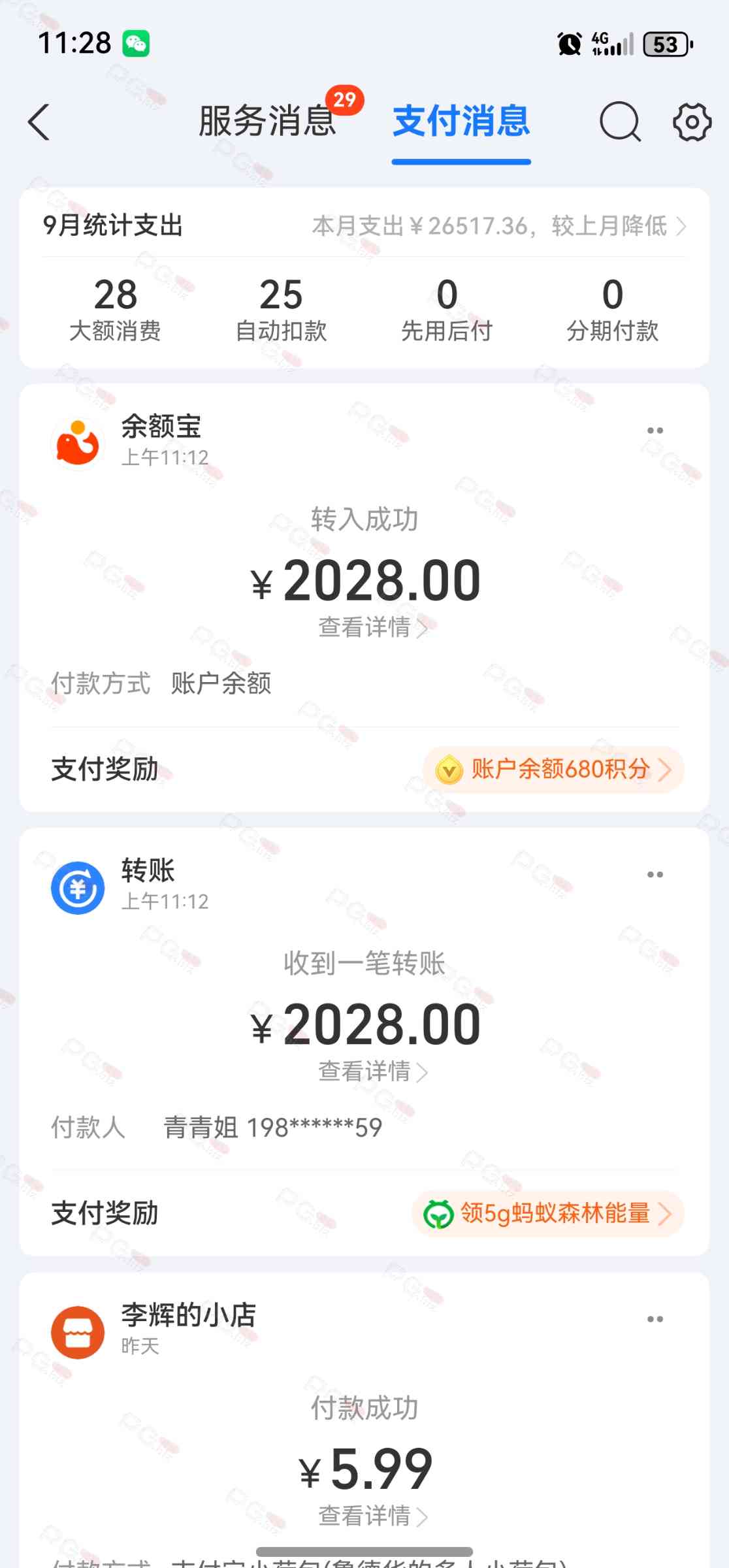
Task: Open the 余额宝 account avatar
Action: click(x=78, y=443)
